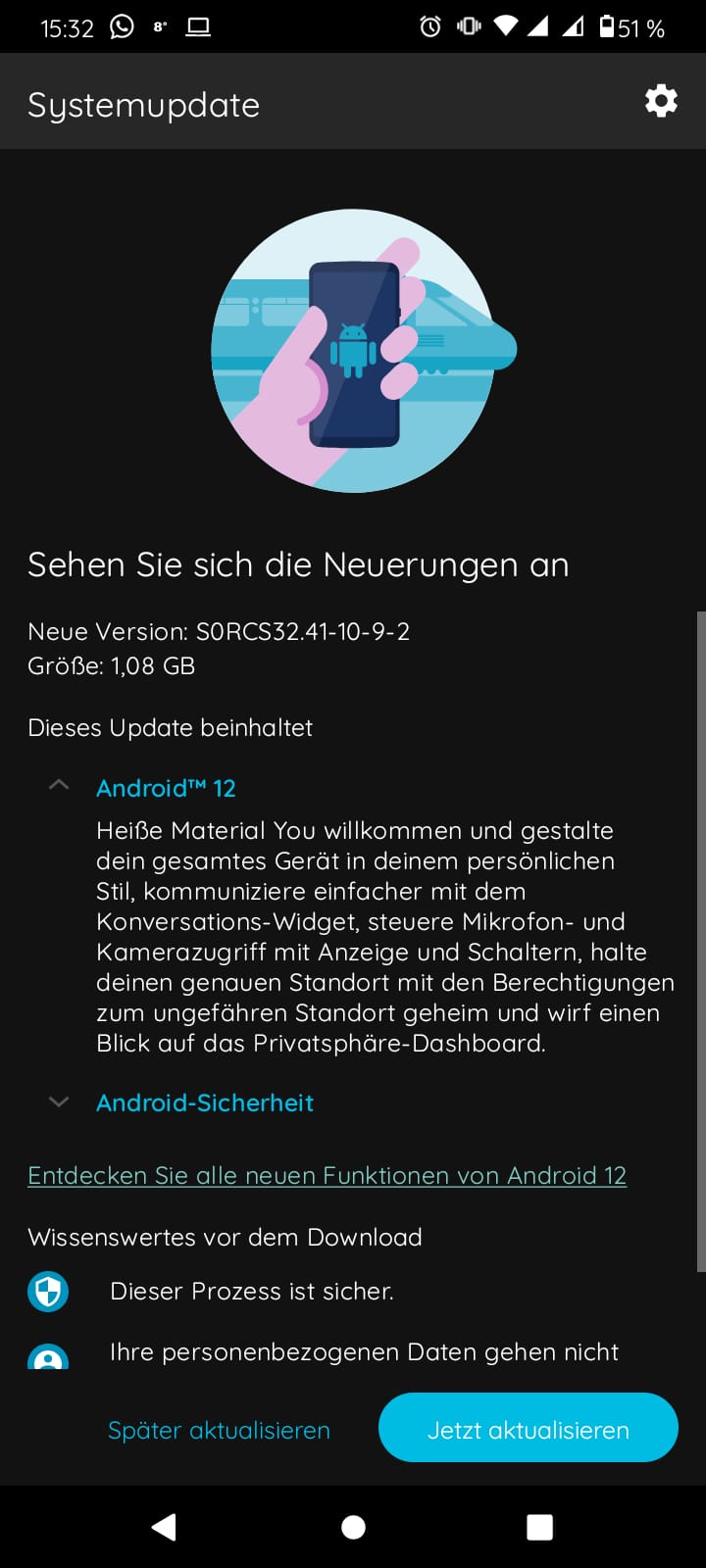Collapse the Android™ 12 section

[x=59, y=786]
